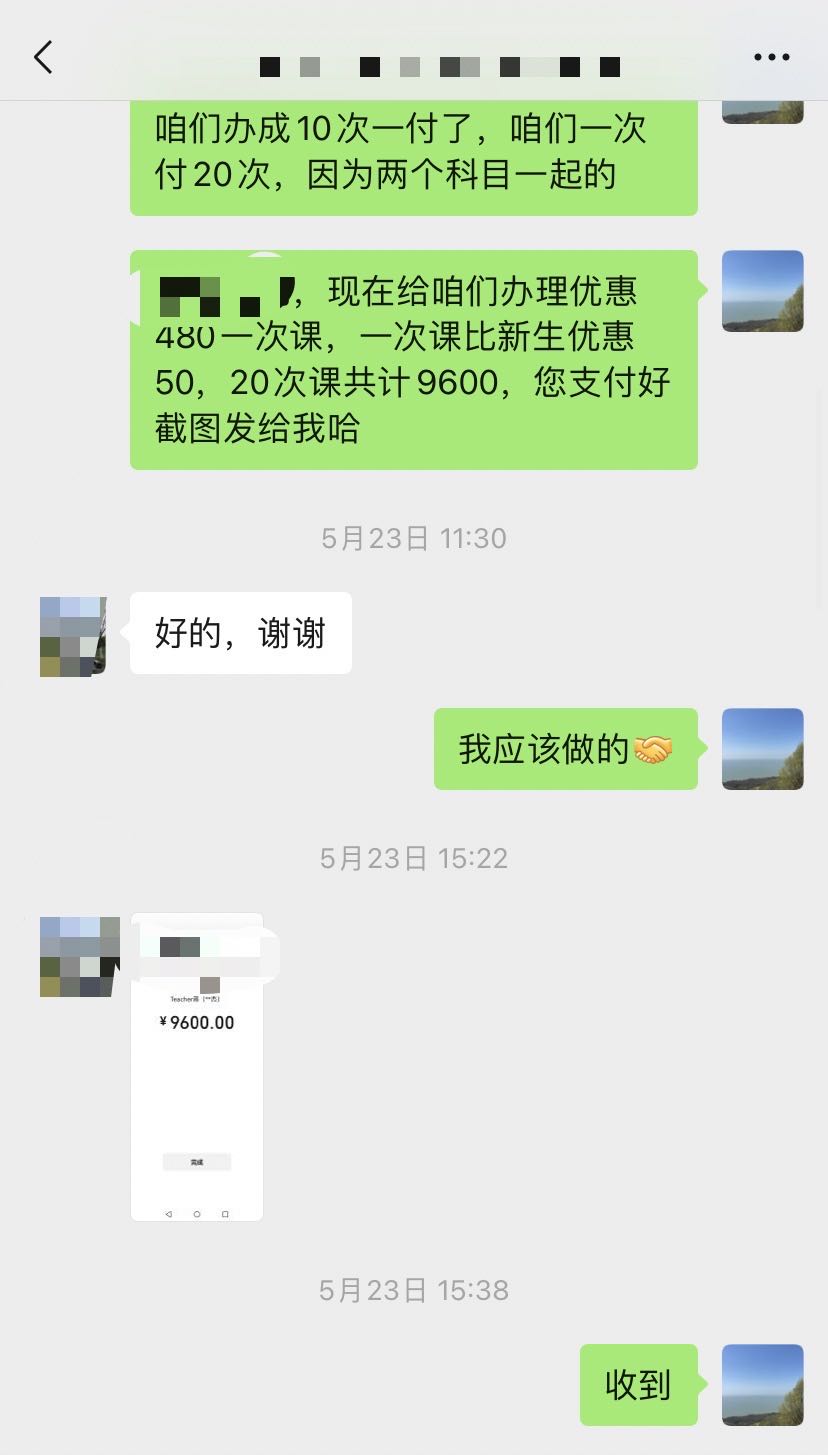
Task: Tap the avatar beside "我应该做的" message
Action: click(x=762, y=749)
